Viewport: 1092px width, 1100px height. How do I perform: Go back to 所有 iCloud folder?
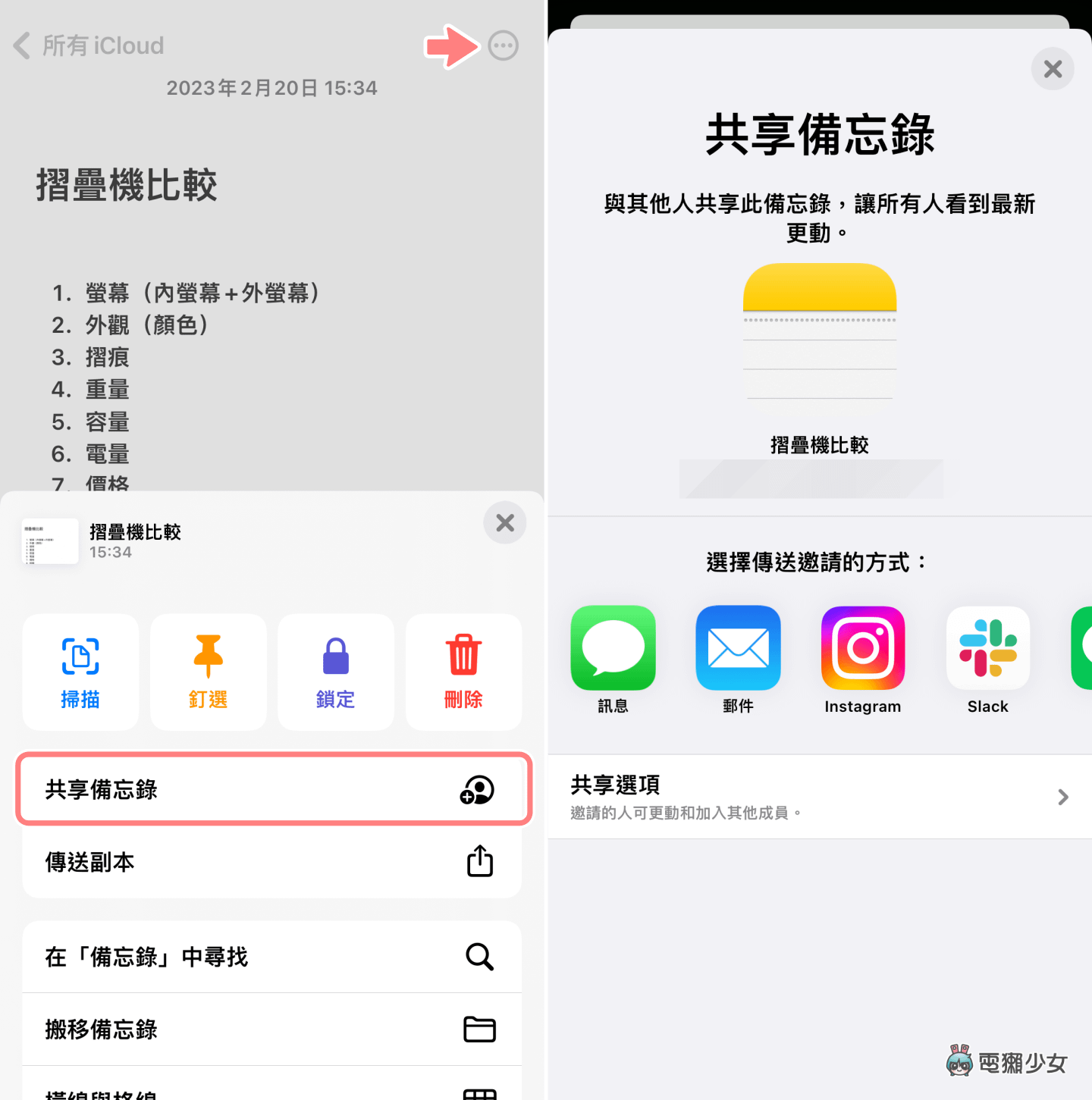89,46
